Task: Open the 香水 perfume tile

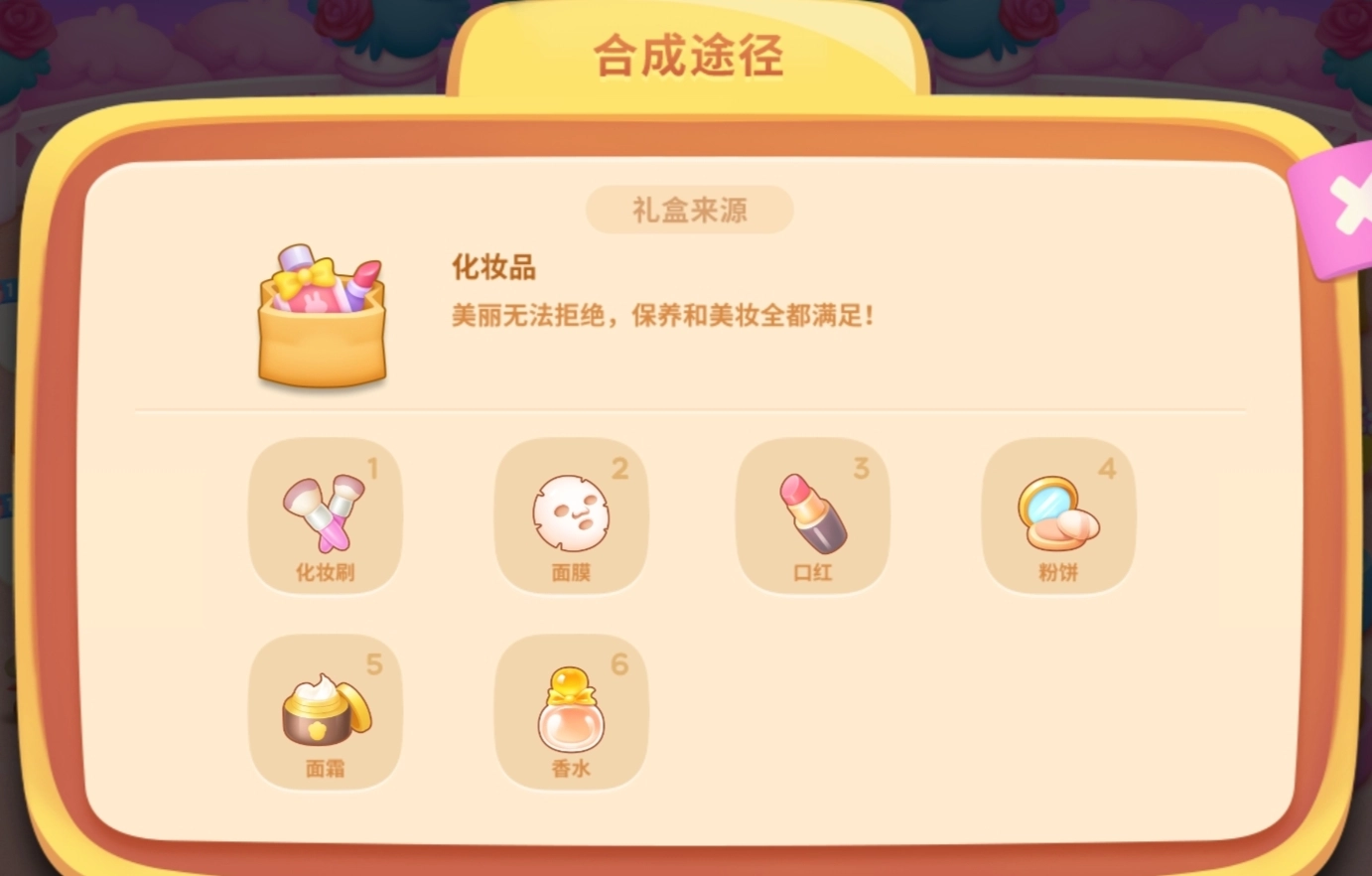Action: click(571, 711)
